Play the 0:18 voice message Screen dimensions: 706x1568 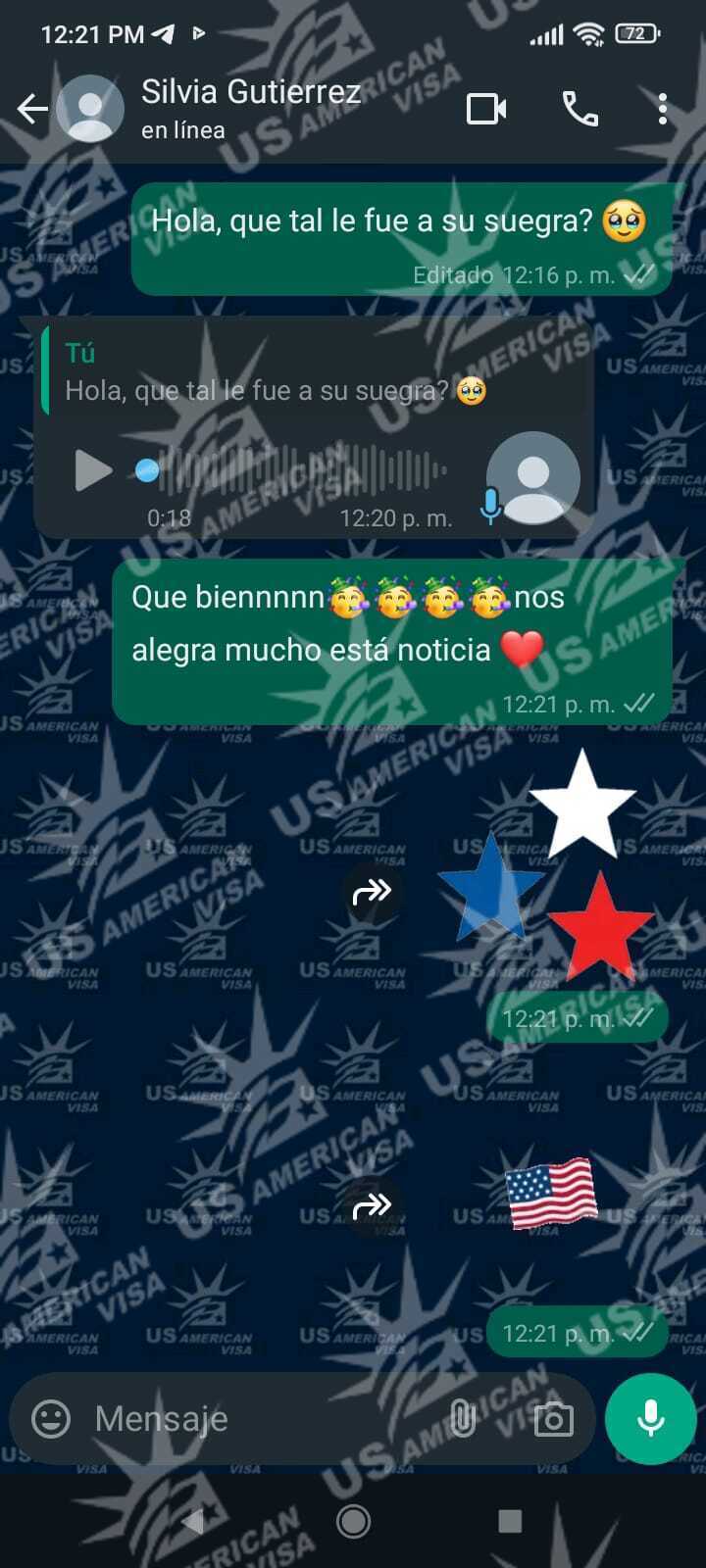(x=93, y=470)
